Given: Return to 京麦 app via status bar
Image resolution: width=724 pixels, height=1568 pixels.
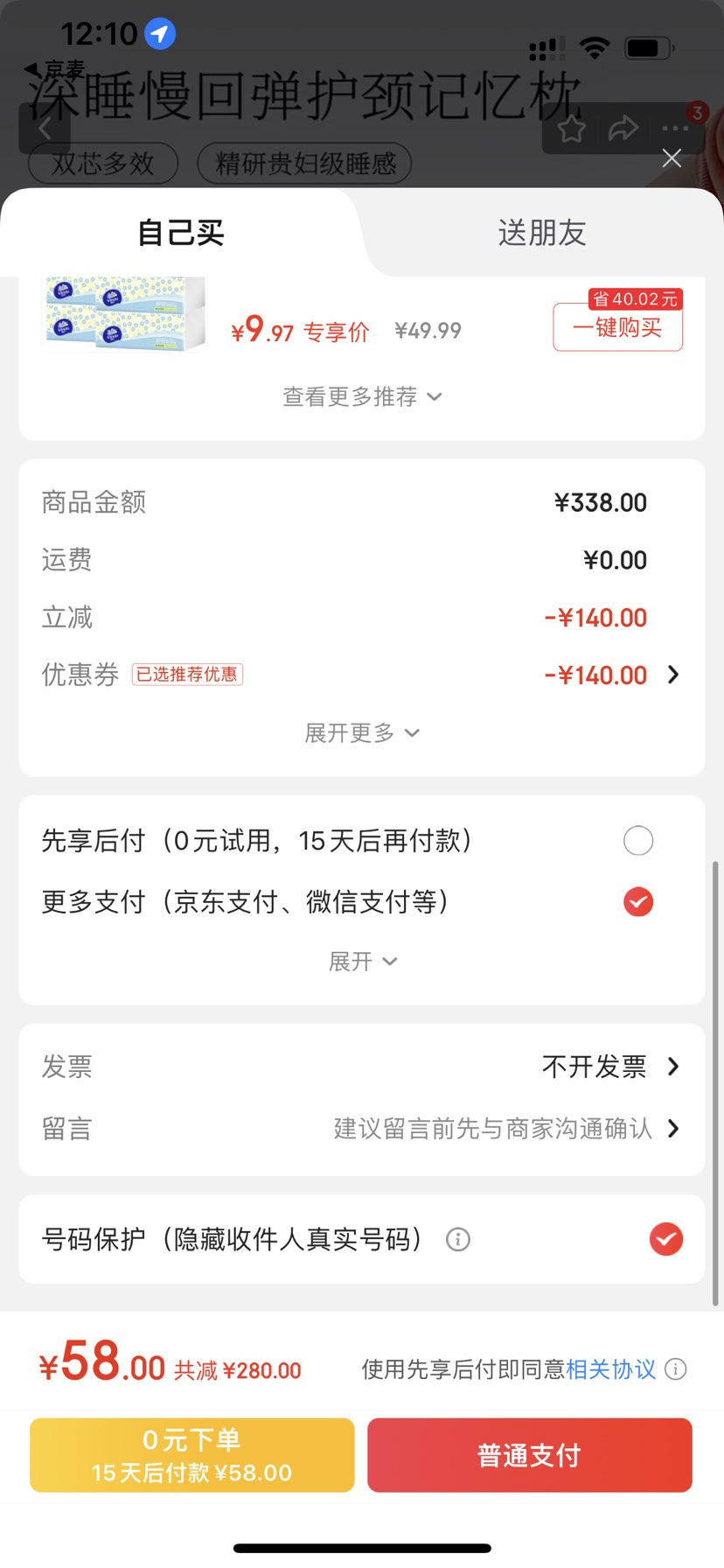Looking at the screenshot, I should [56, 68].
